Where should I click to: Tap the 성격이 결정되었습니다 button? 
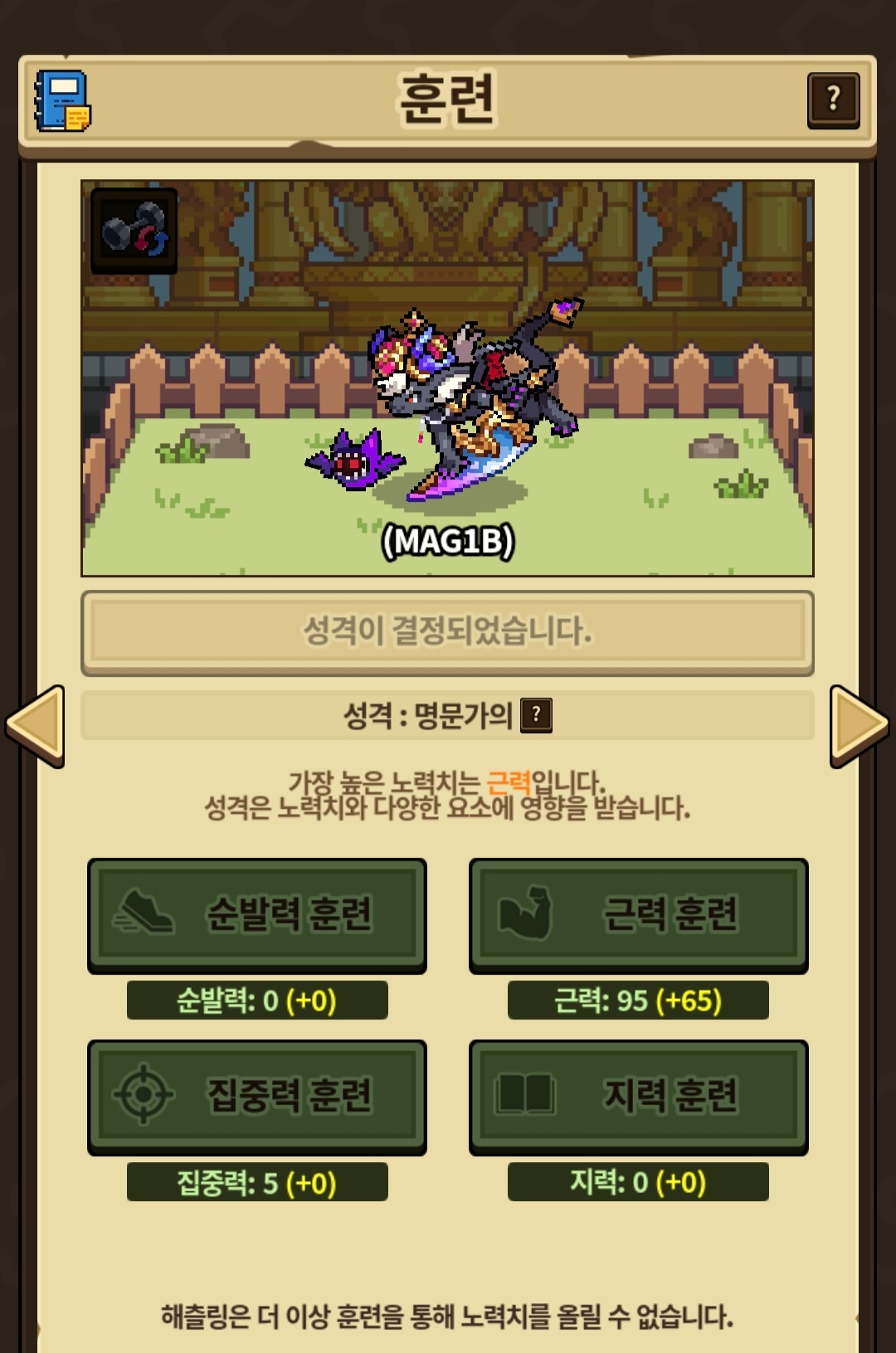tap(447, 633)
